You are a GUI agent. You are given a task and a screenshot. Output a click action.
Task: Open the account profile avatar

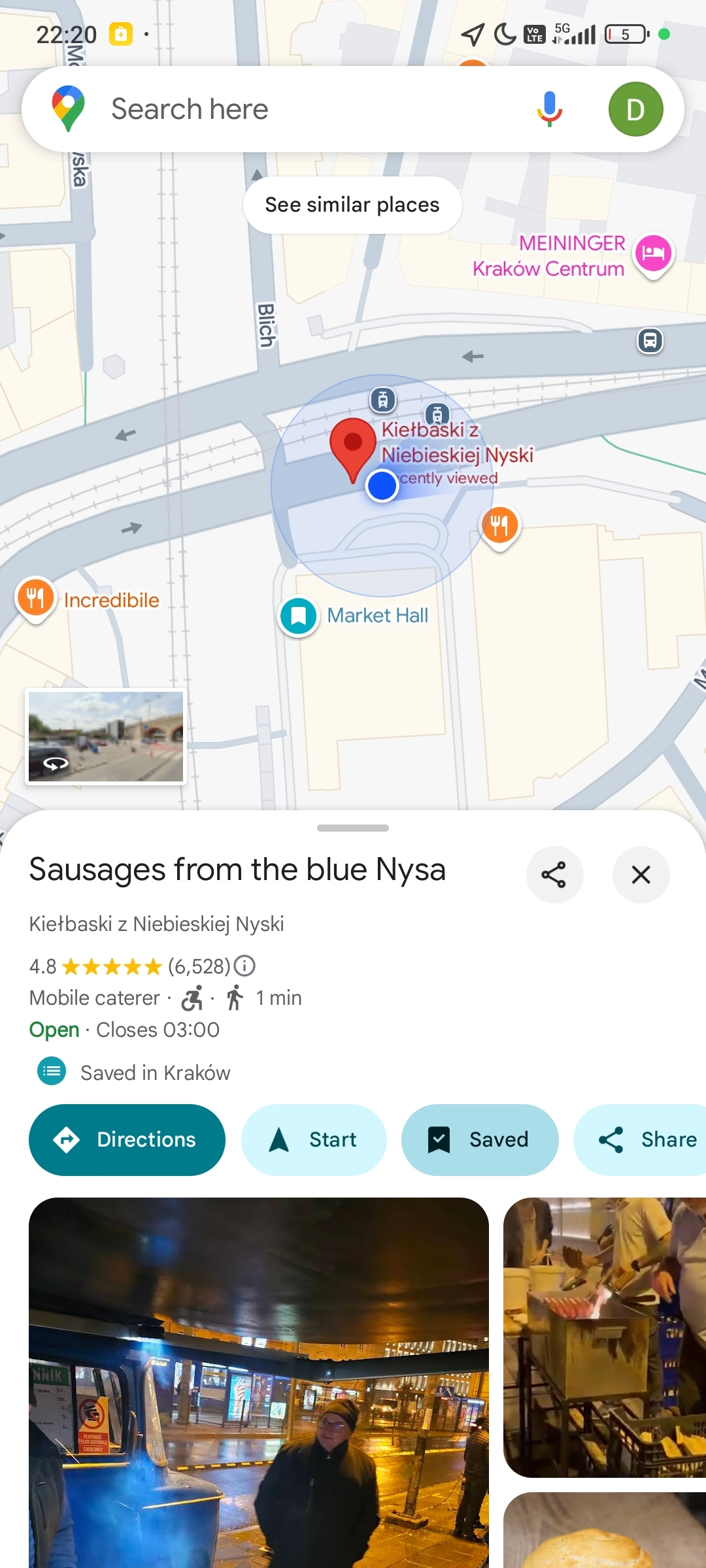pyautogui.click(x=635, y=109)
